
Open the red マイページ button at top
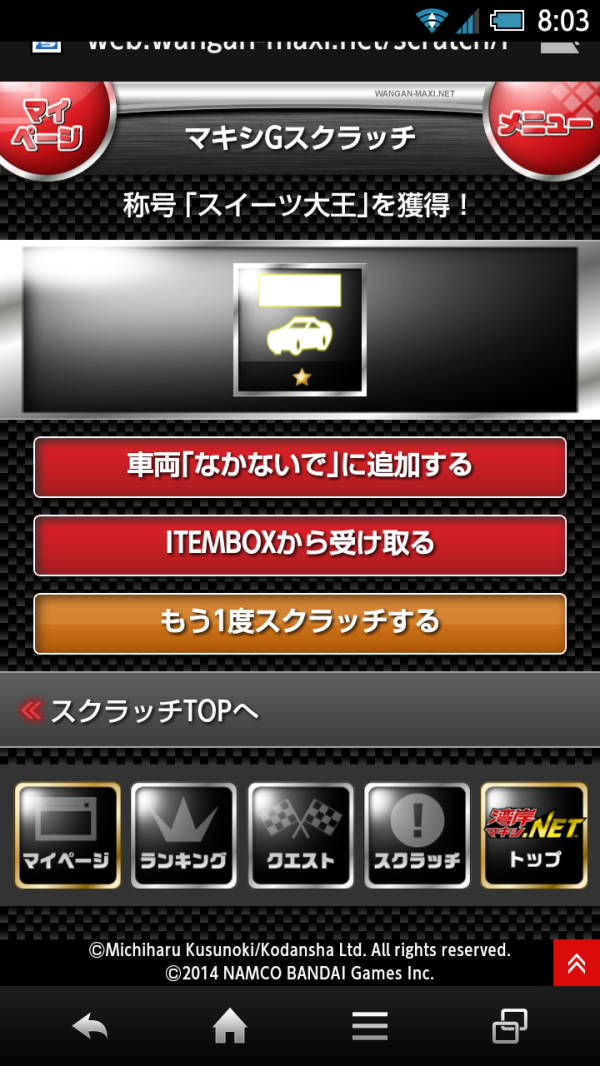point(51,126)
